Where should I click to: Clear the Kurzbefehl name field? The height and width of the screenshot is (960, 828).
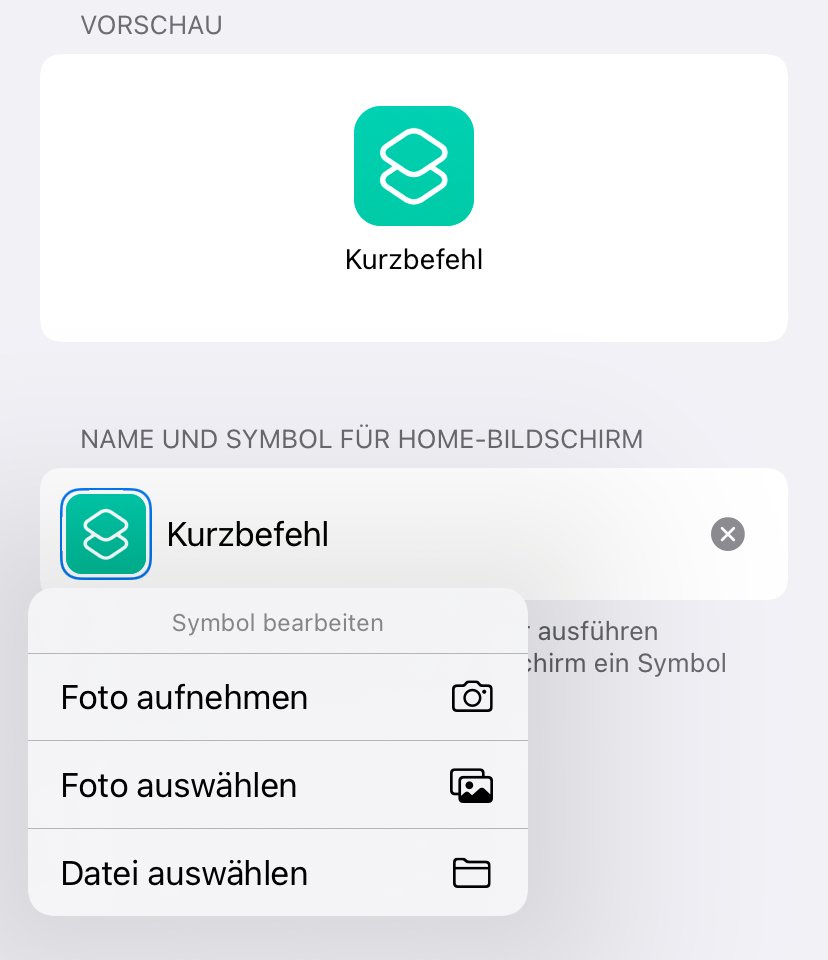click(x=728, y=535)
